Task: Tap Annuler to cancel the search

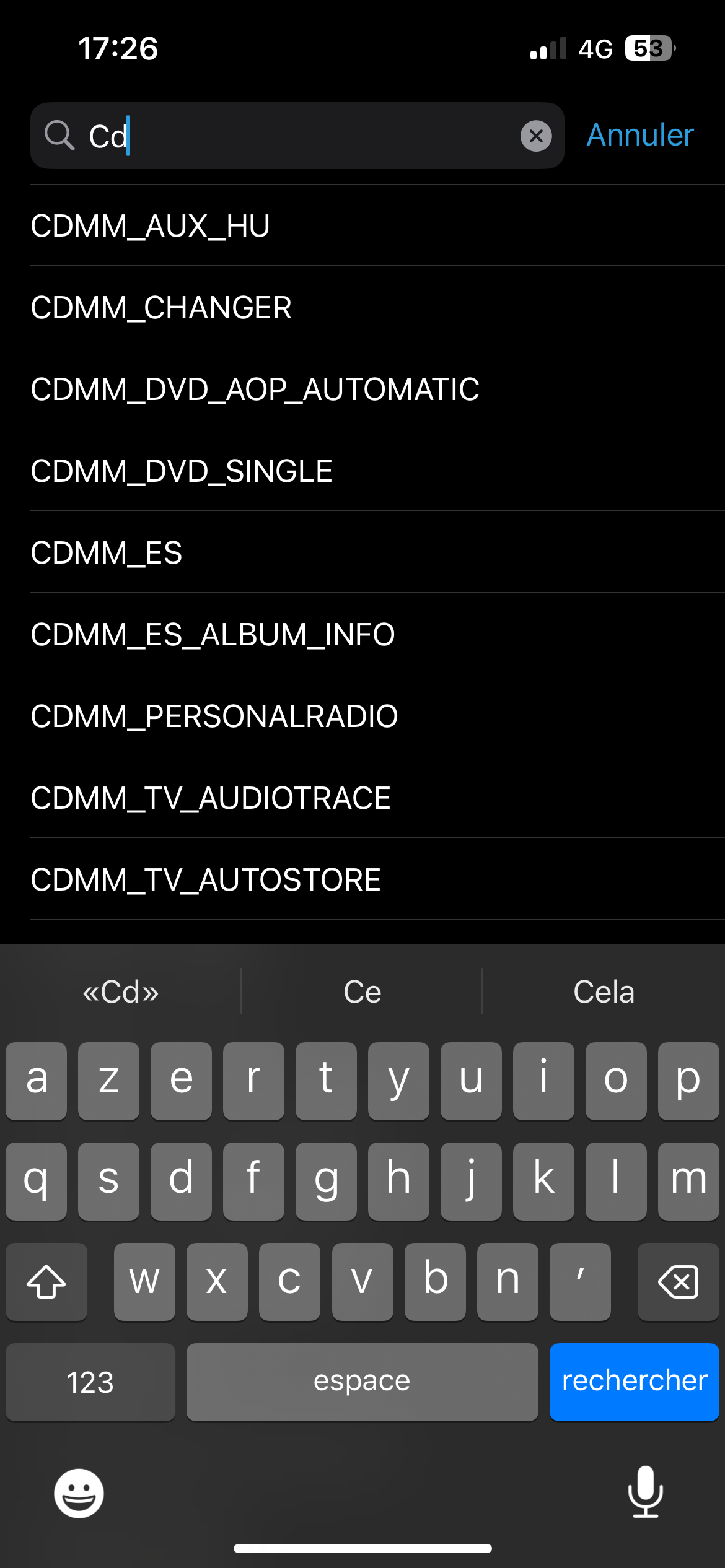Action: pos(640,136)
